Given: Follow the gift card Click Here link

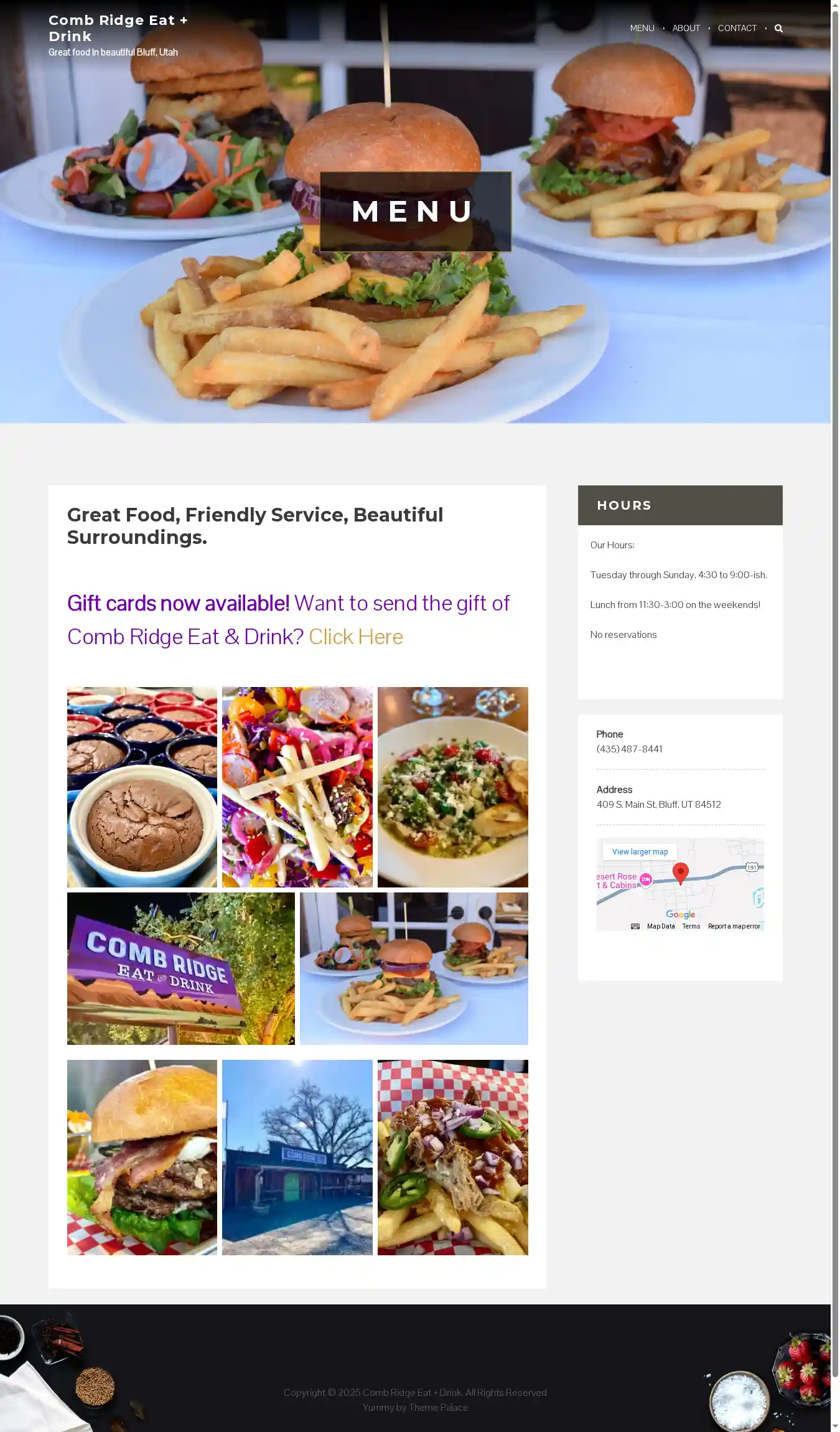Looking at the screenshot, I should (355, 637).
